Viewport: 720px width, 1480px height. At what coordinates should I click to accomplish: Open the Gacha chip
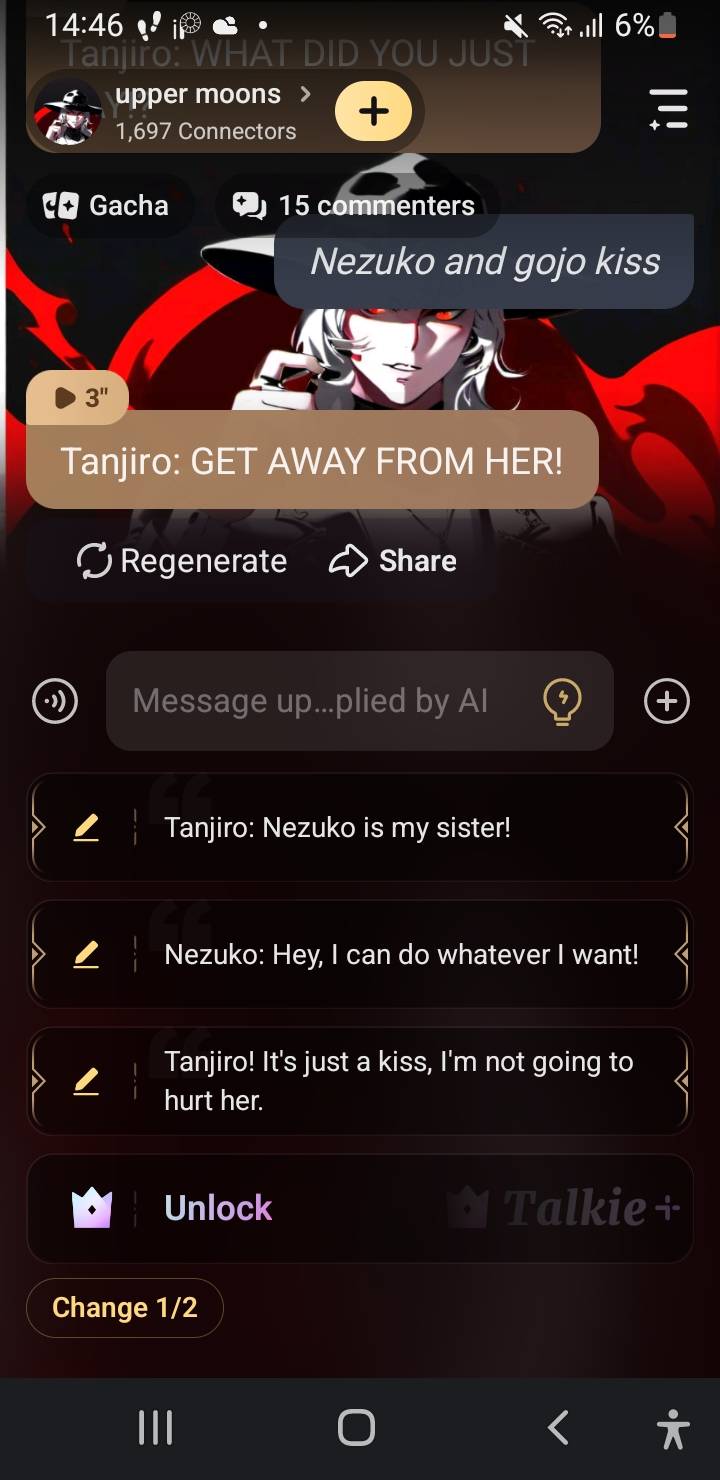[106, 205]
